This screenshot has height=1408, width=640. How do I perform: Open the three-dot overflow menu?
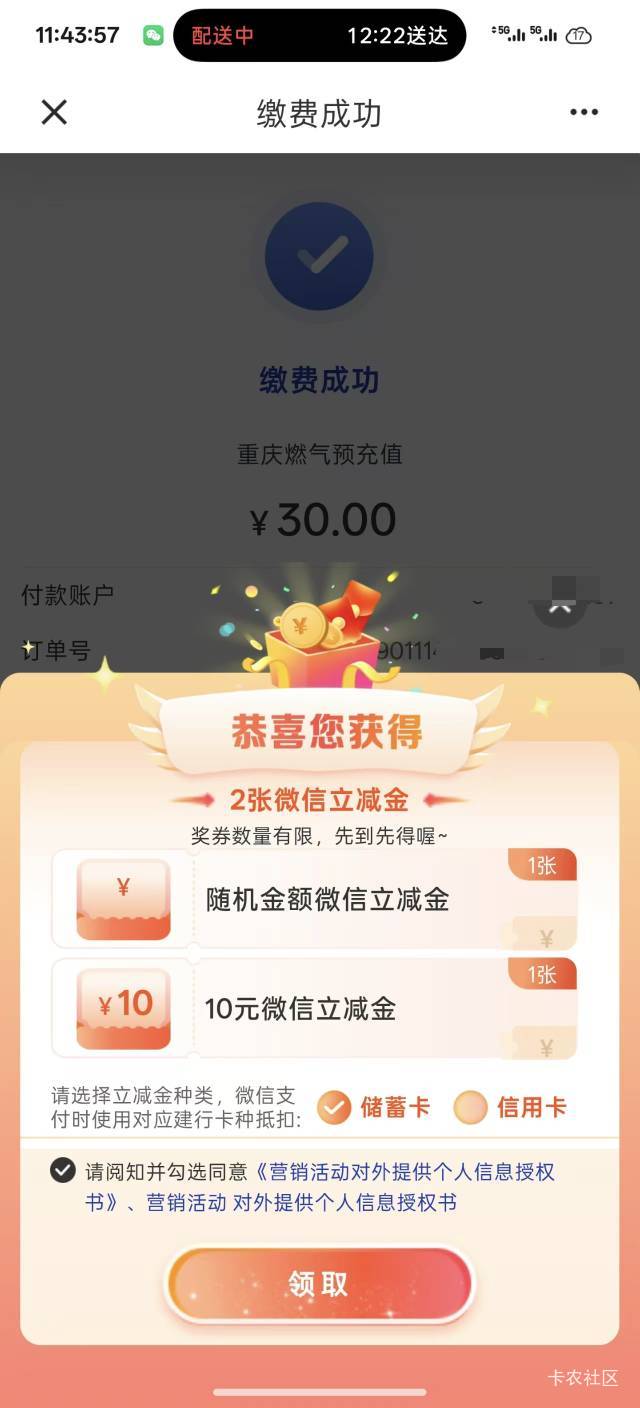584,113
